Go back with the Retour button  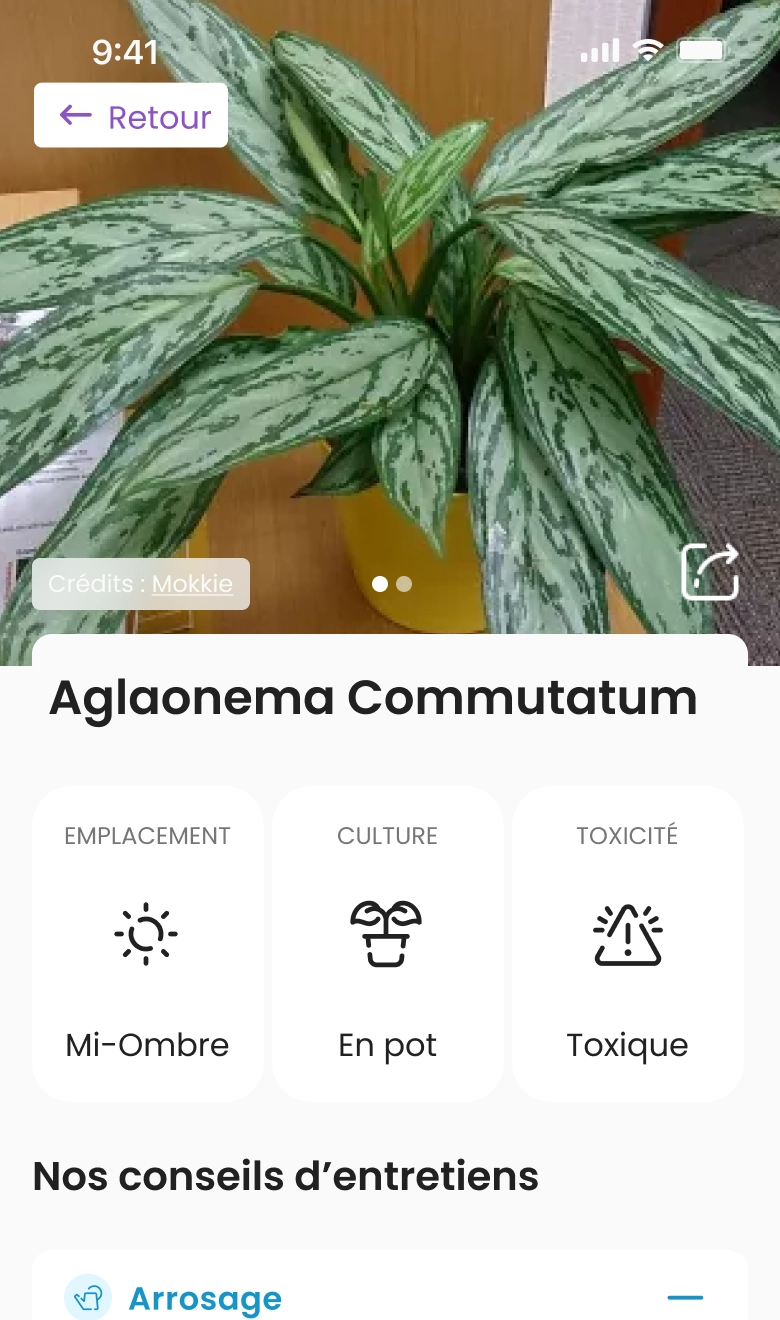coord(131,116)
